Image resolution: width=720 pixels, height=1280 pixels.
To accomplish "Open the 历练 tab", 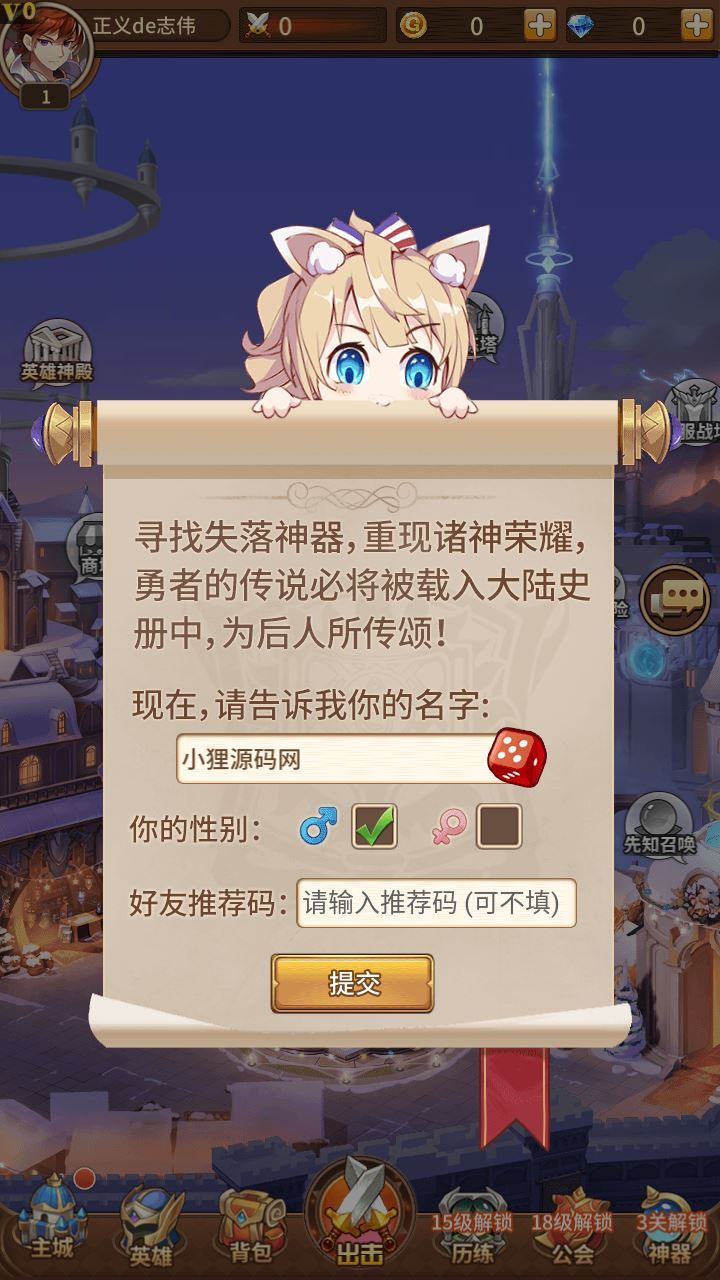I will (470, 1225).
